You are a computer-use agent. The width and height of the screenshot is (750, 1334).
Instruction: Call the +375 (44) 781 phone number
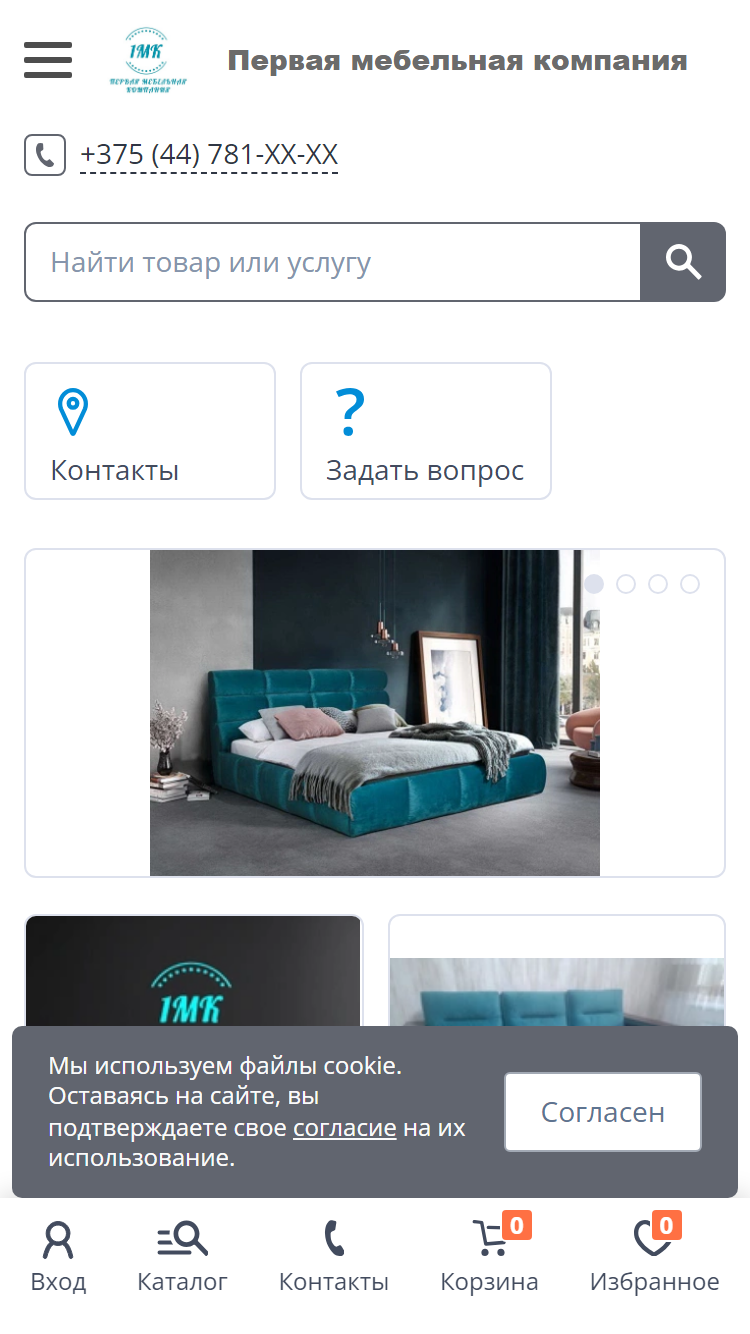pos(209,155)
